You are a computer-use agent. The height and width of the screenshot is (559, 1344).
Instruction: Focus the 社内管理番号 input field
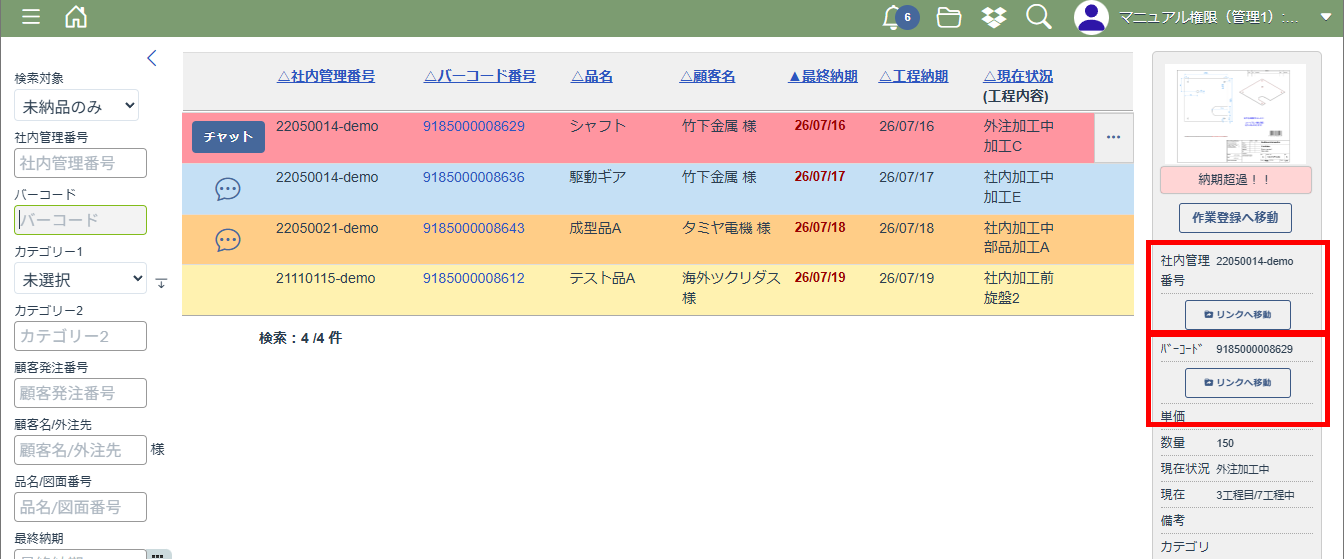(x=80, y=163)
